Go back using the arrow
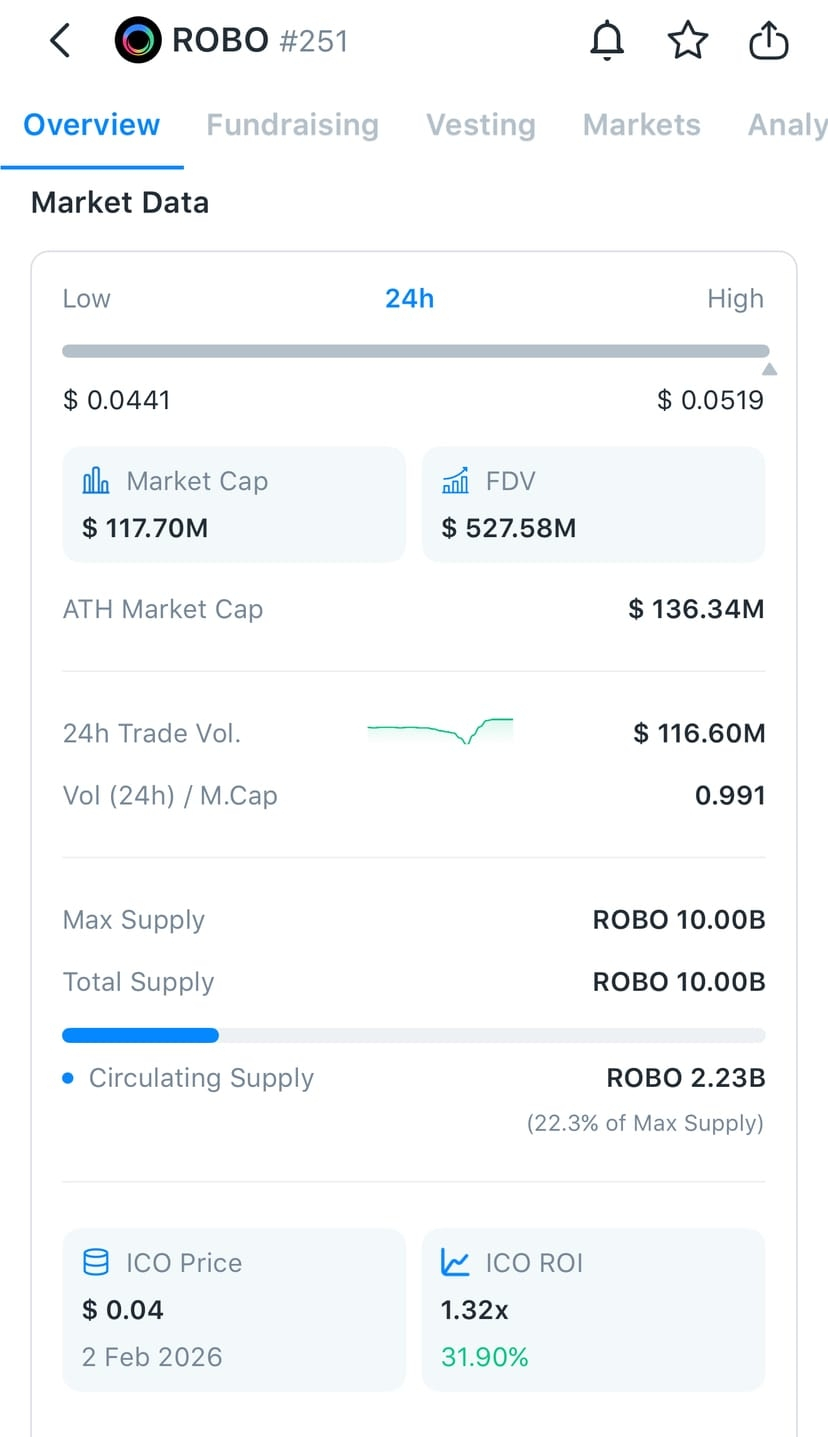828x1437 pixels. [x=60, y=41]
